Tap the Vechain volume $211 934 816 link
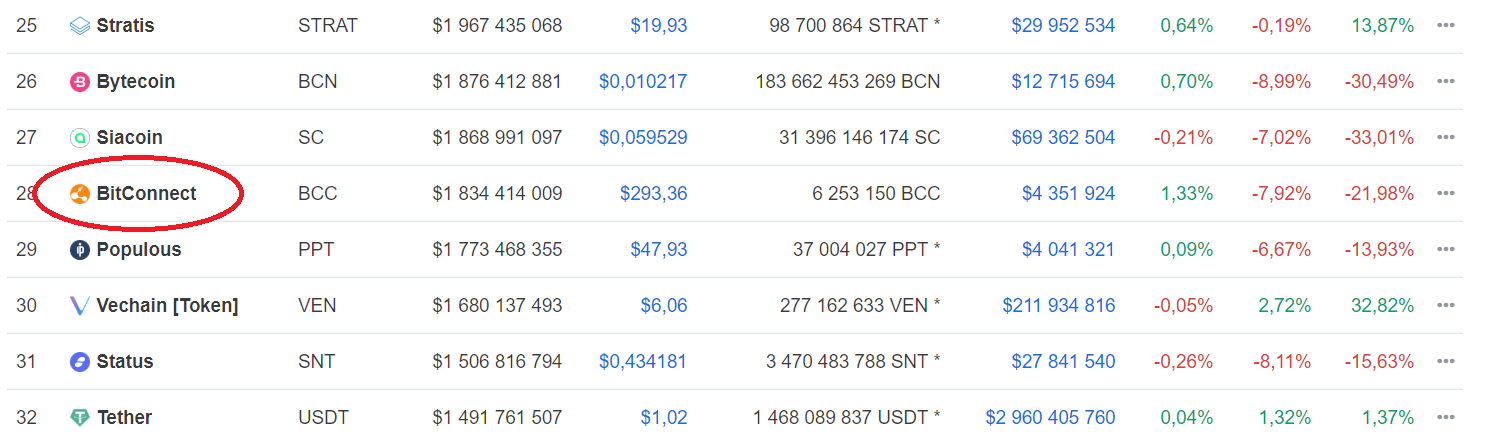 pos(1058,305)
